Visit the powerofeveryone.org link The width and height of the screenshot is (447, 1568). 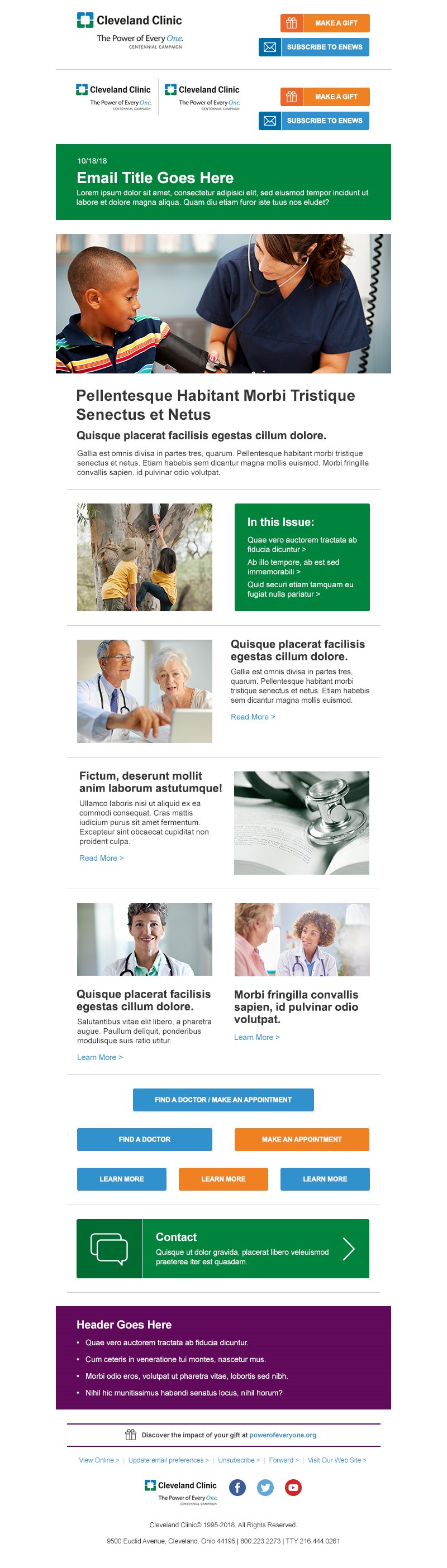283,1435
